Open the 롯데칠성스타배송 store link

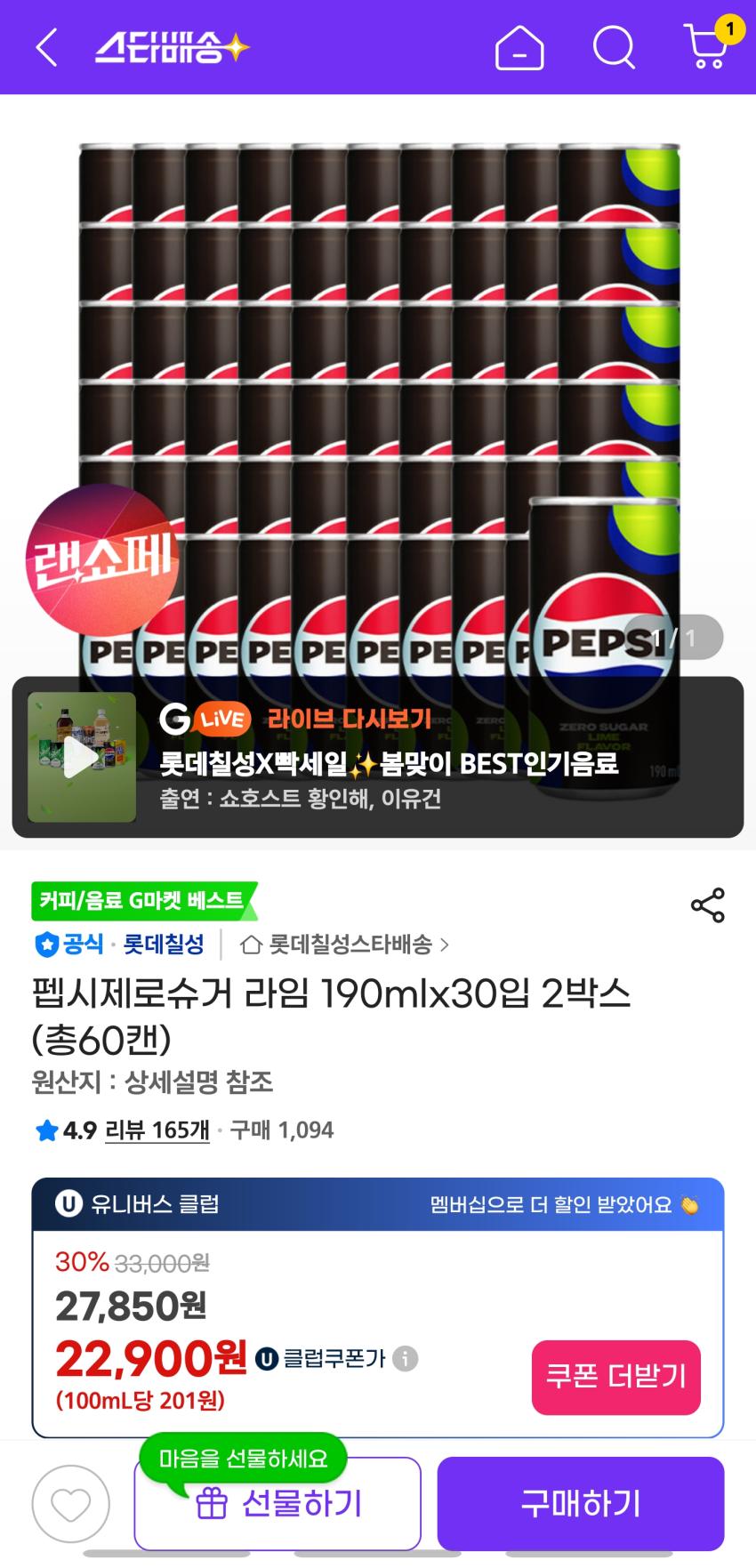(345, 945)
